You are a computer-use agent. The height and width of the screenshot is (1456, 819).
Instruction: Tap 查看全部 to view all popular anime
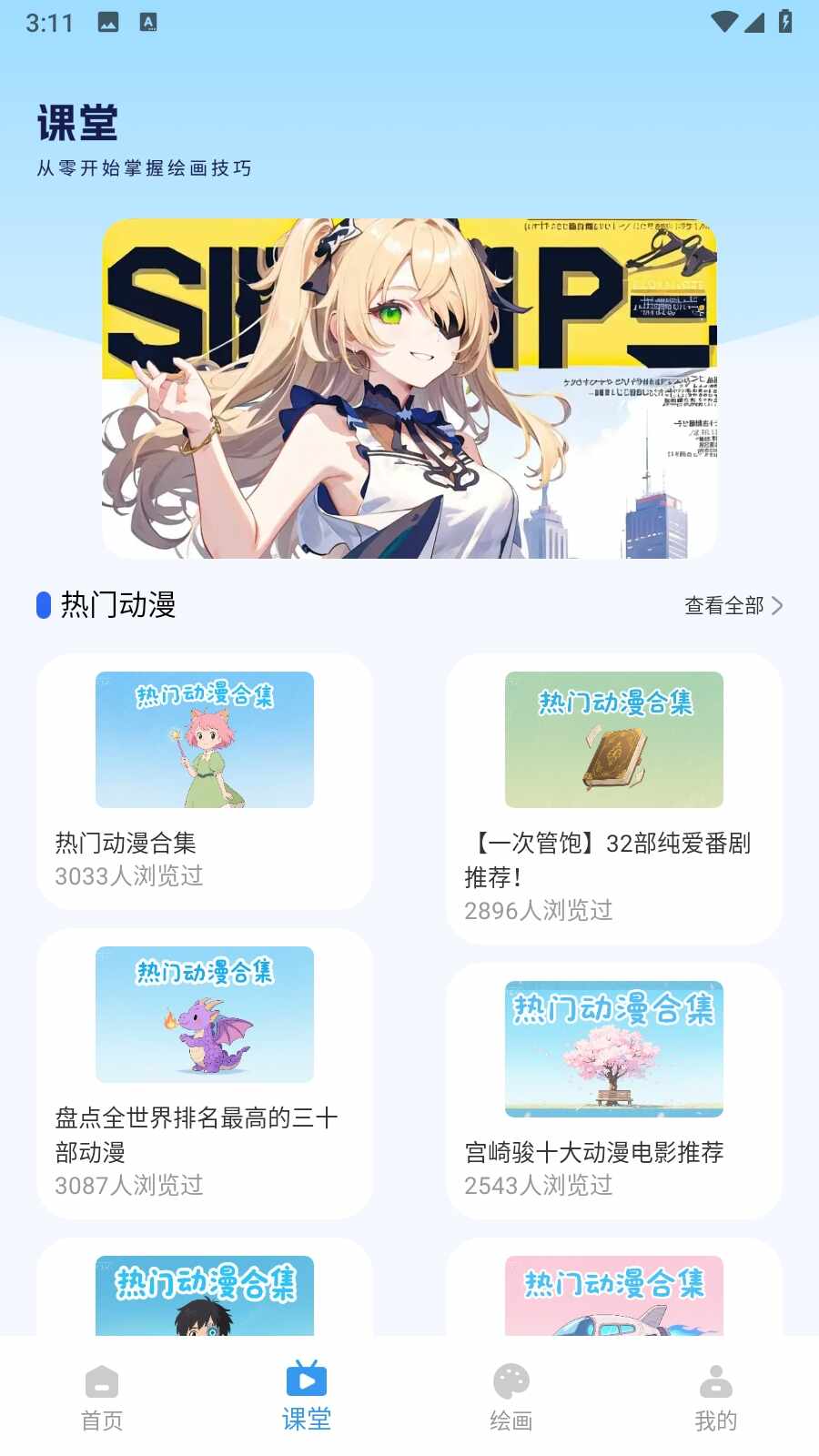point(733,606)
